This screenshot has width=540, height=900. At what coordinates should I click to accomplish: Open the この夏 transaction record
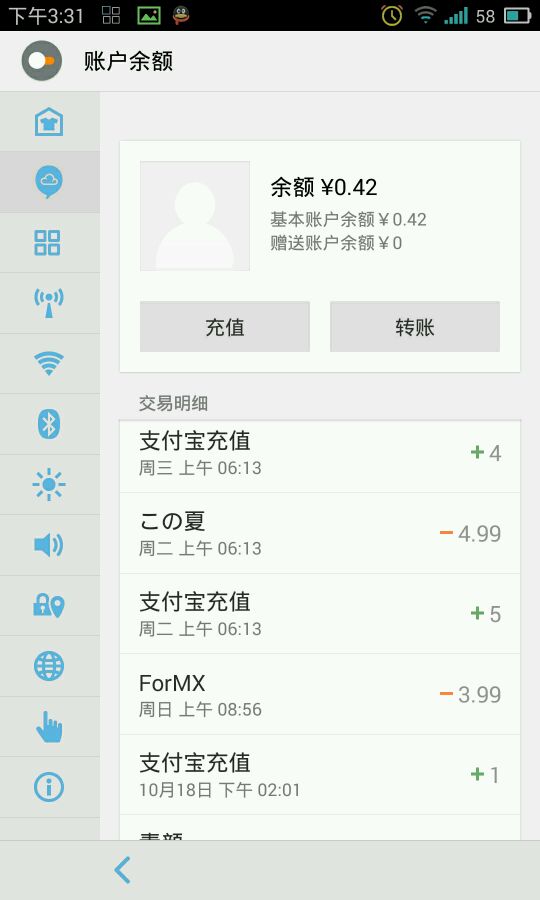click(320, 533)
